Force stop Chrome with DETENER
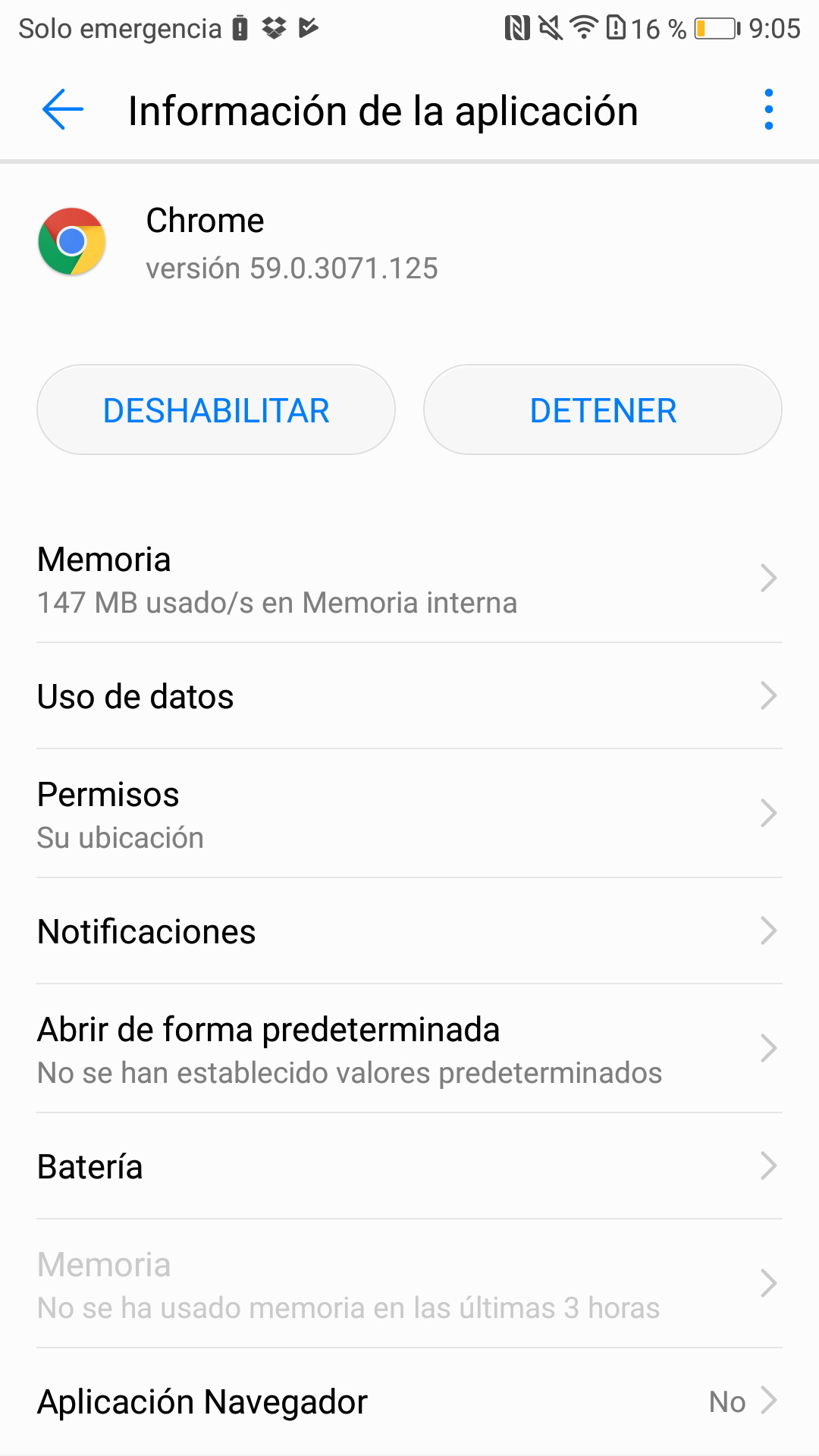The height and width of the screenshot is (1456, 819). coord(603,410)
